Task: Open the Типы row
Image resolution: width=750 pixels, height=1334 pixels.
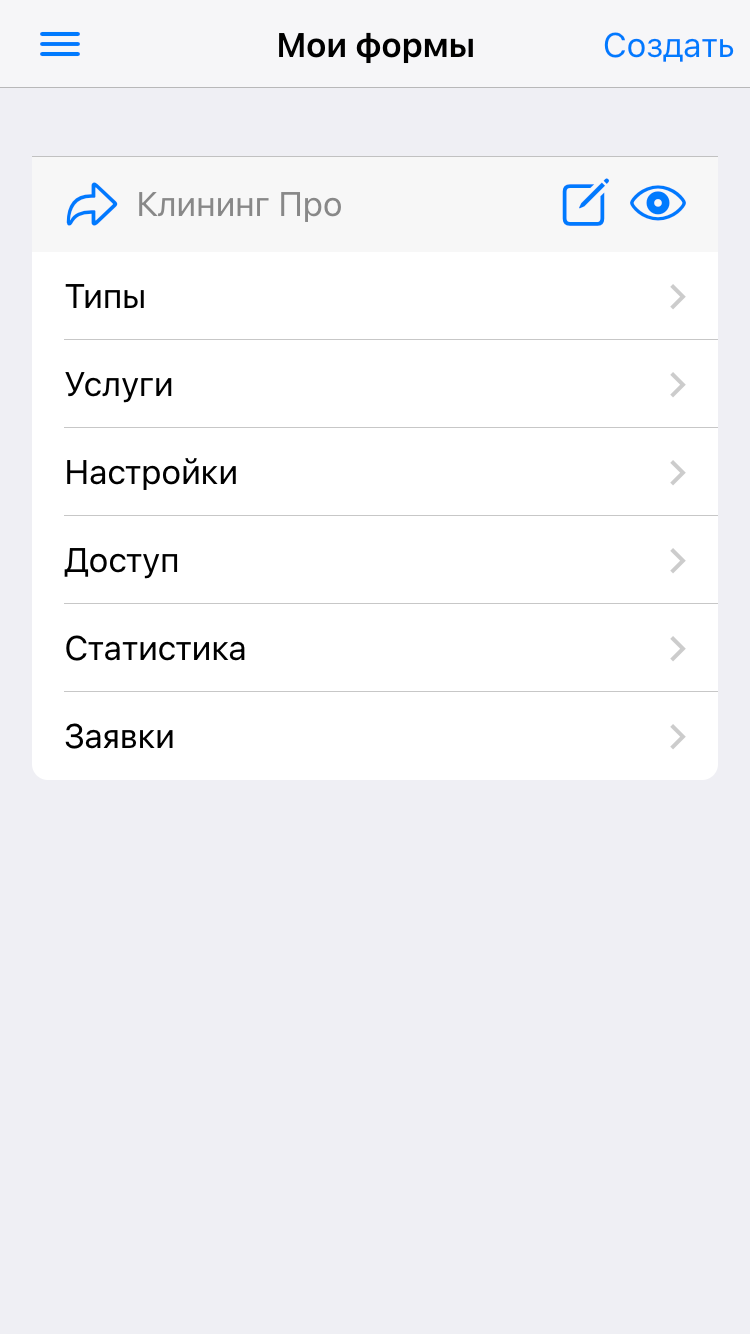Action: coord(375,296)
